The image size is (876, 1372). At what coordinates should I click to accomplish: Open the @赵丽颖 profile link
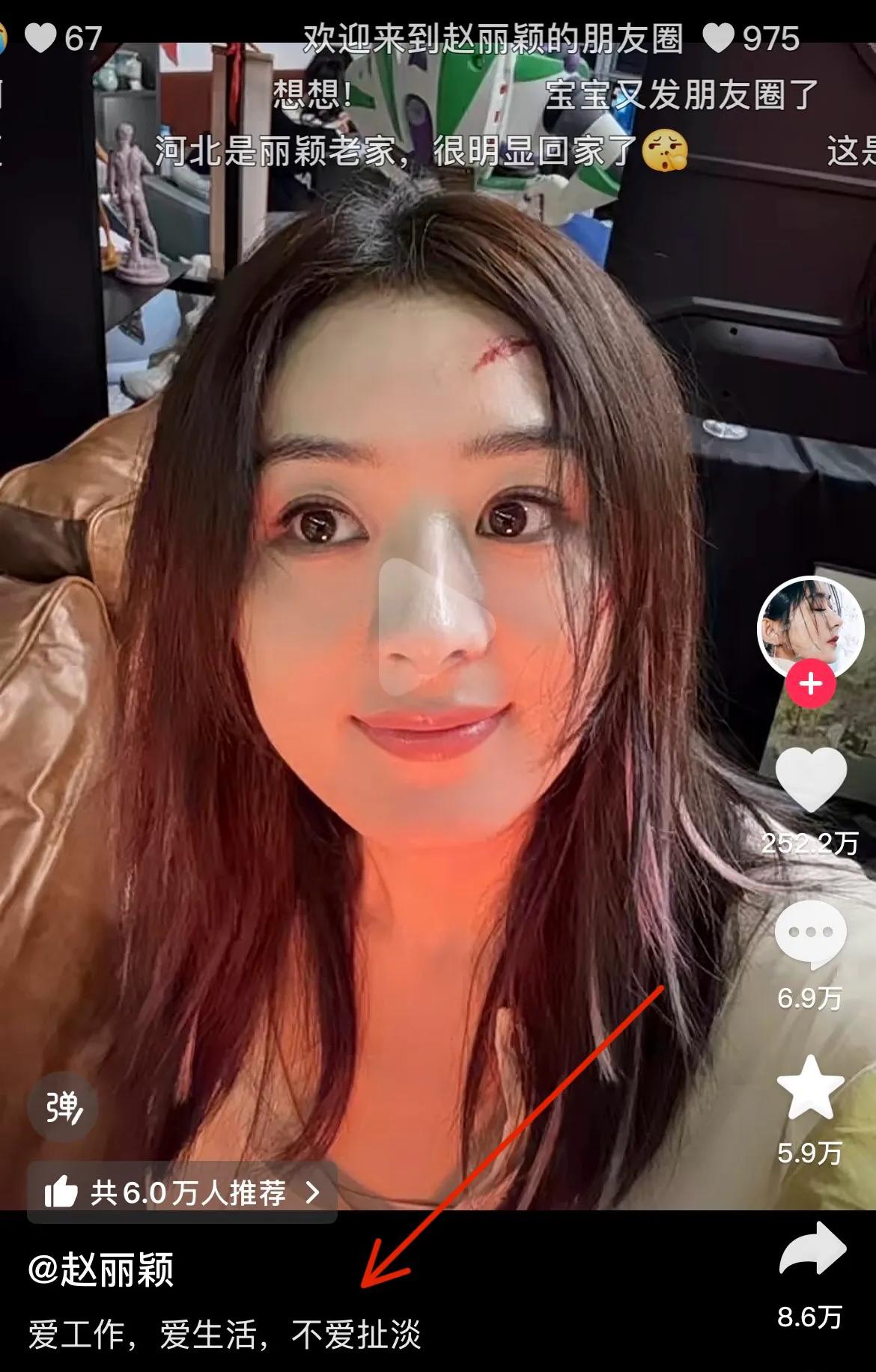(x=101, y=1270)
